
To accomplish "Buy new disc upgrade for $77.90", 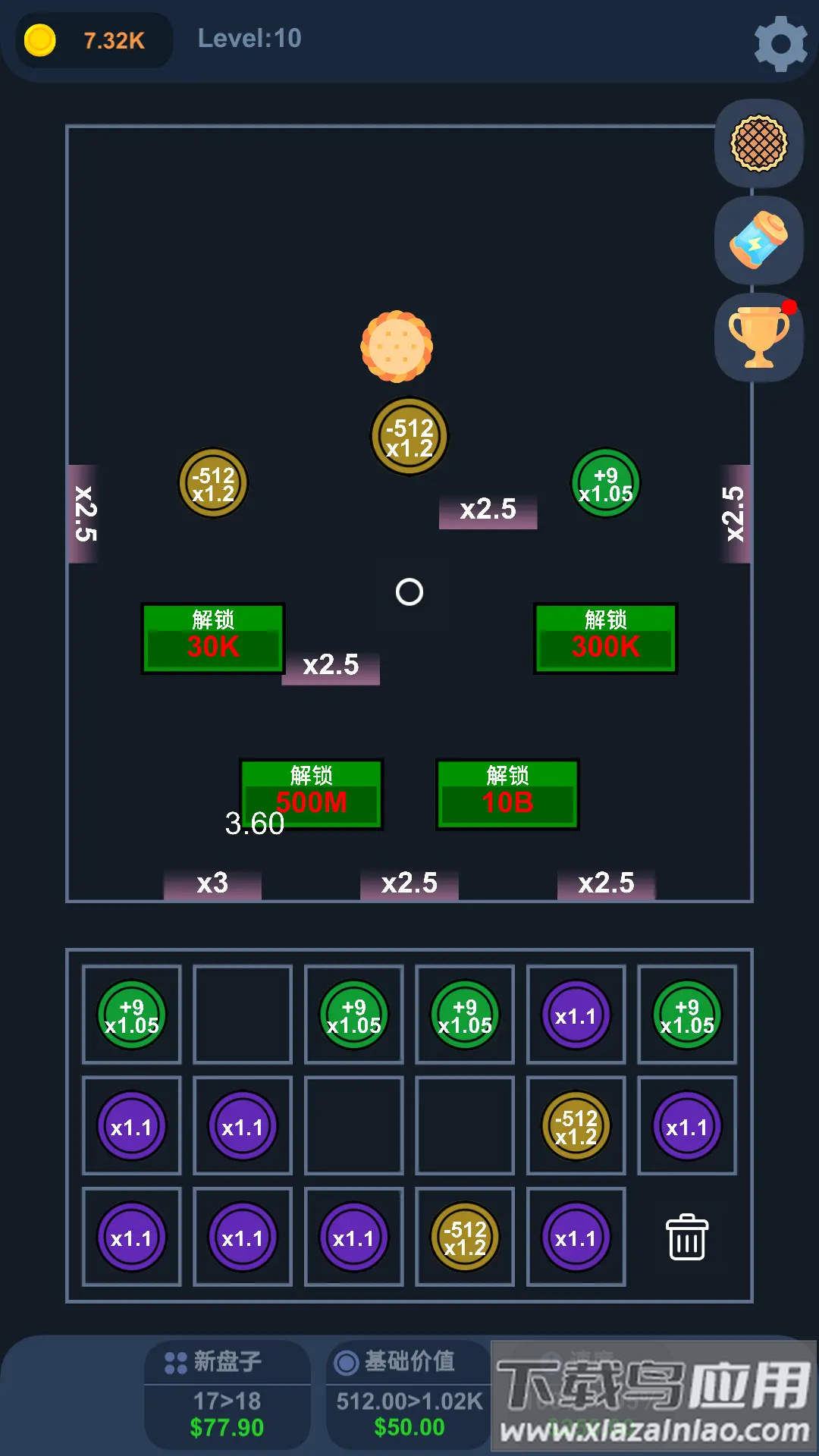I will (x=227, y=1395).
